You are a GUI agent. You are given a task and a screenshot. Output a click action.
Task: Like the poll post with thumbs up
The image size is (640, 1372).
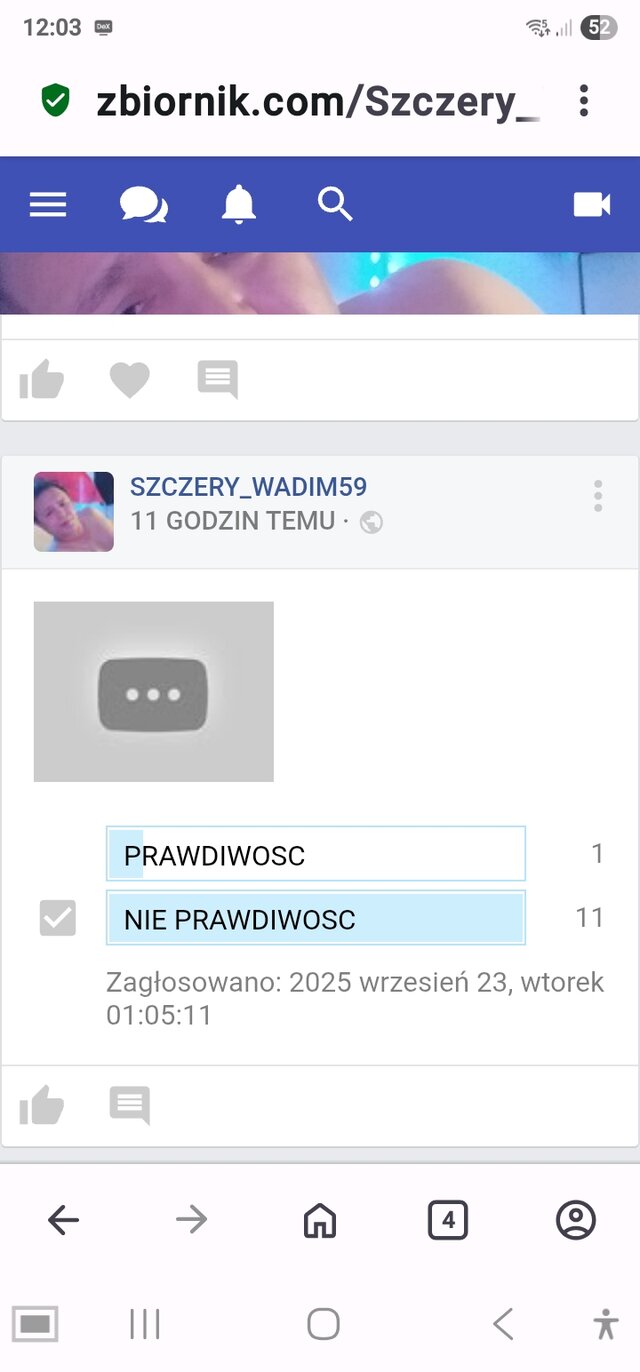click(x=42, y=1106)
